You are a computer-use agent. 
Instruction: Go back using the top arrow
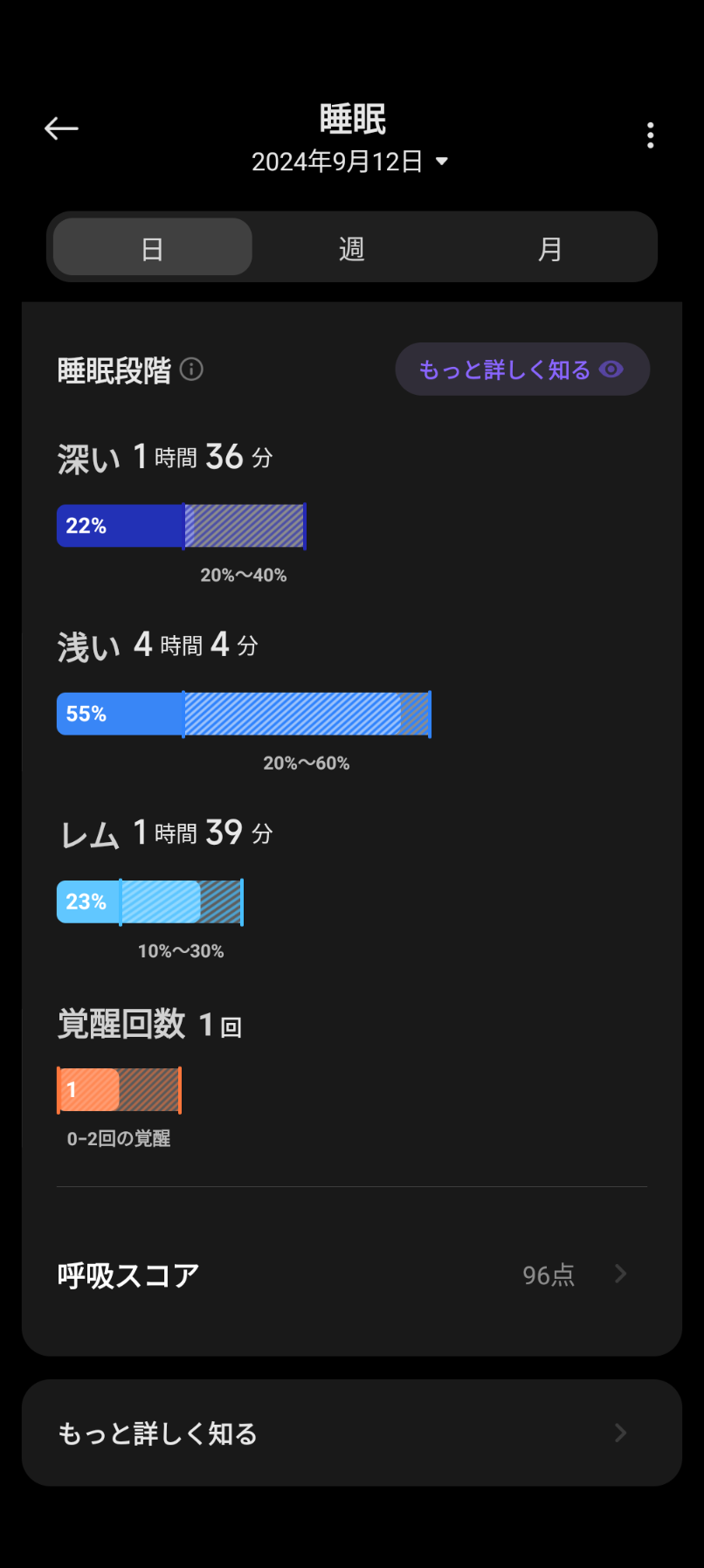(x=61, y=129)
